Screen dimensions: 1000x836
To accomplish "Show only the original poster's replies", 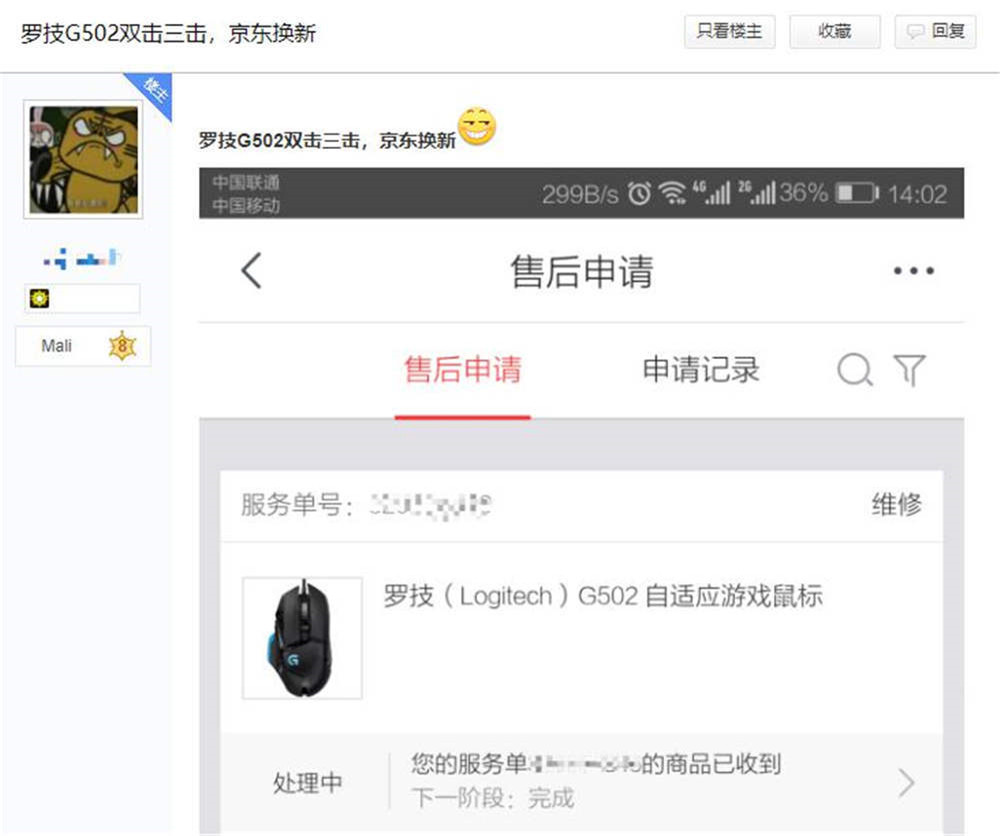I will pyautogui.click(x=729, y=32).
